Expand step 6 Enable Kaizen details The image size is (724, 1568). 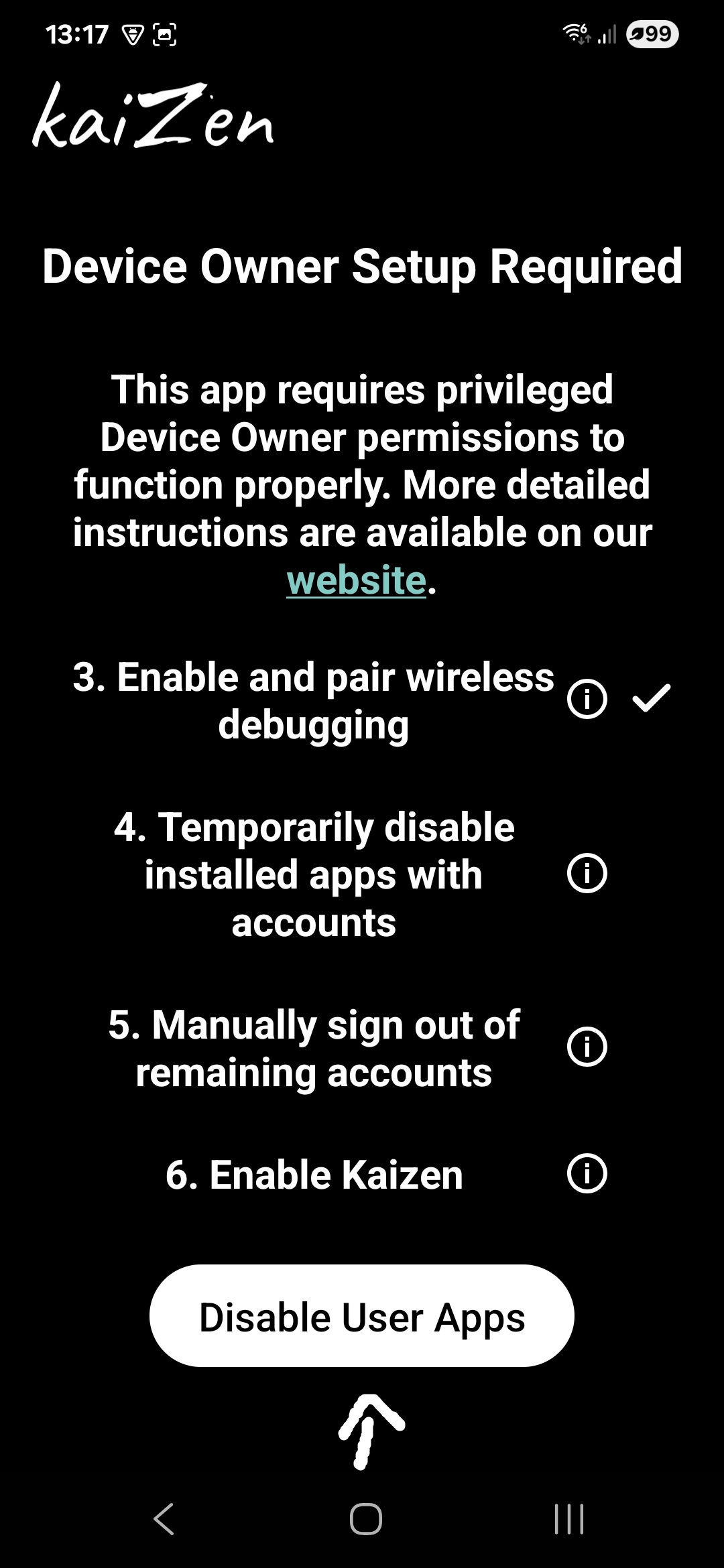tap(587, 1173)
